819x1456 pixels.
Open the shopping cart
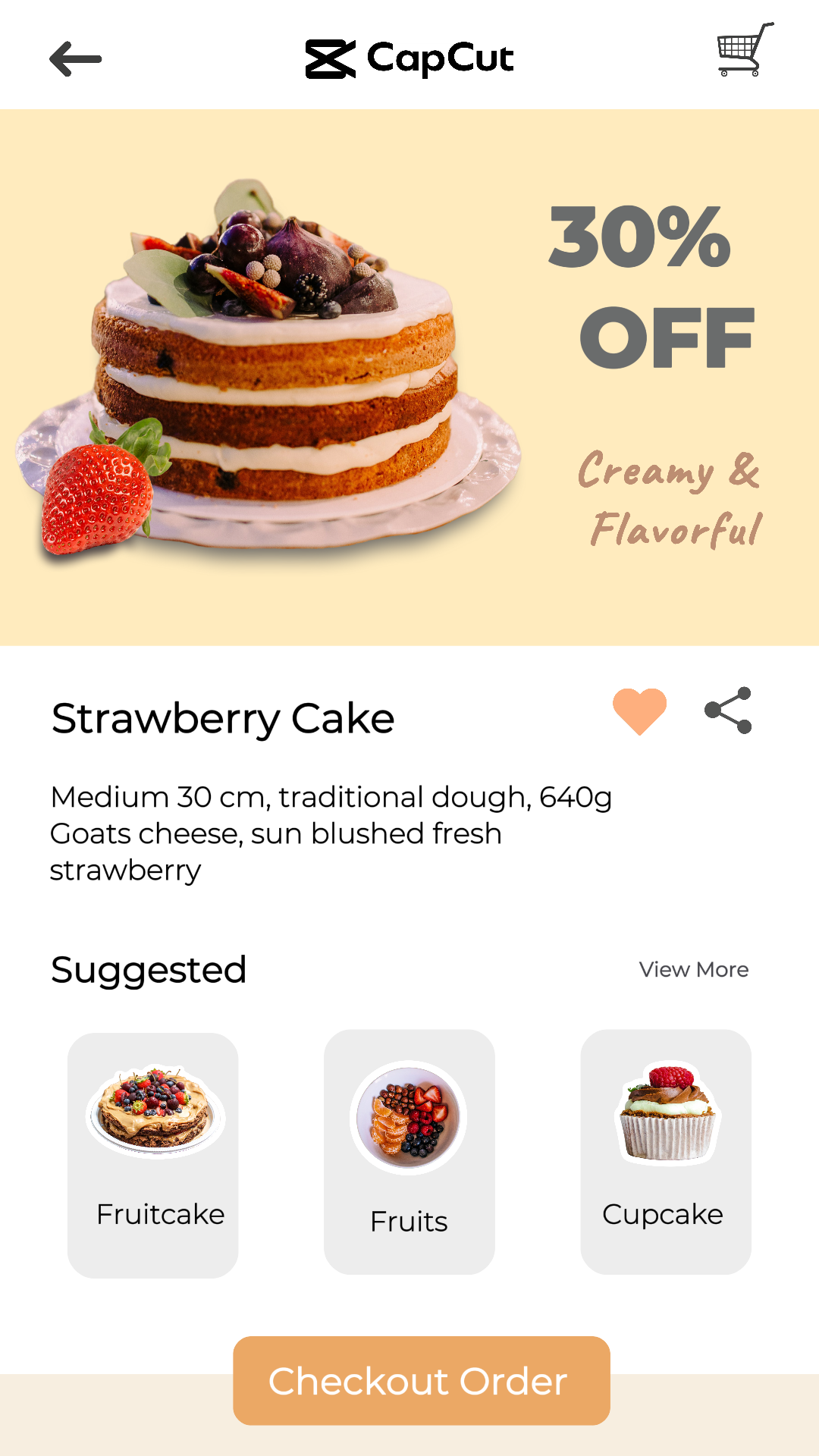[745, 50]
